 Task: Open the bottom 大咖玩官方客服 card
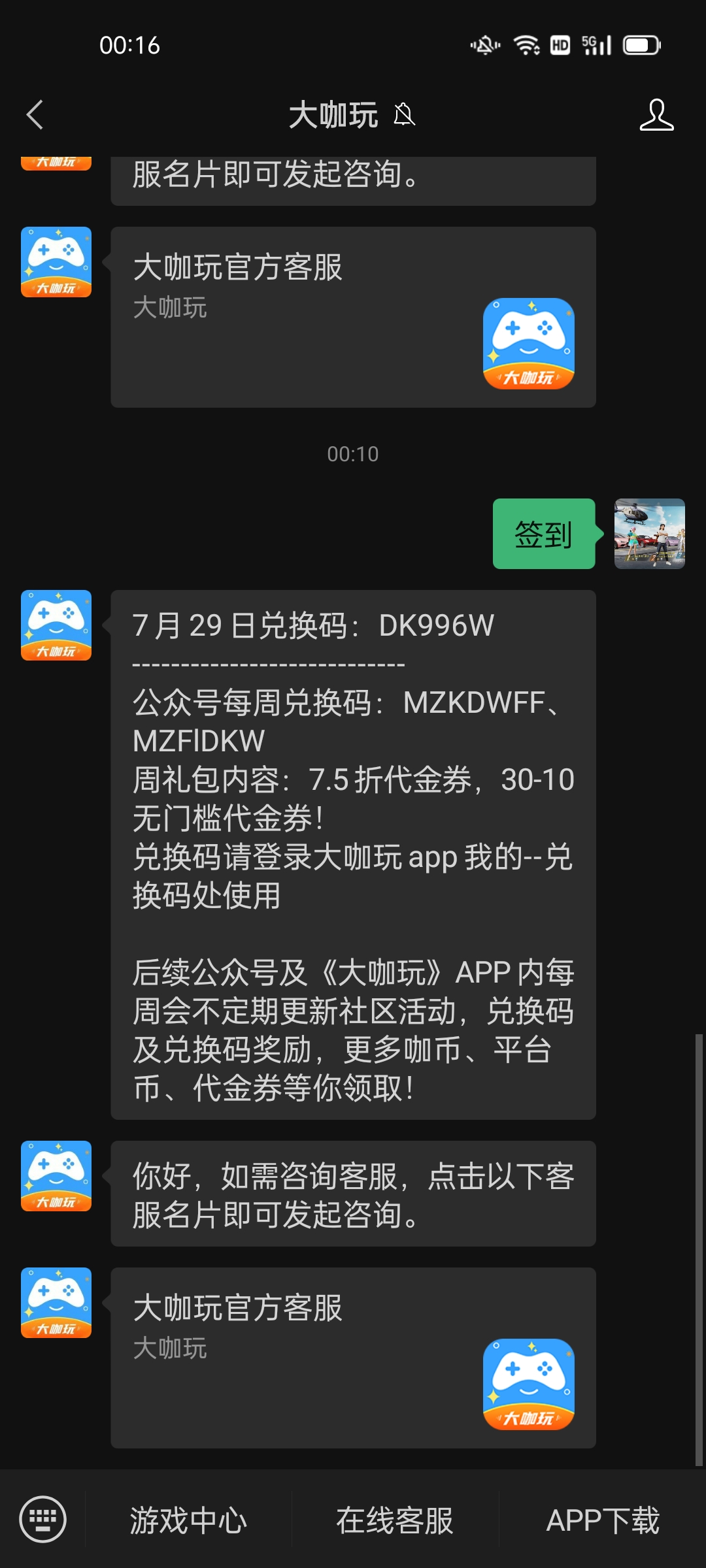(353, 1358)
